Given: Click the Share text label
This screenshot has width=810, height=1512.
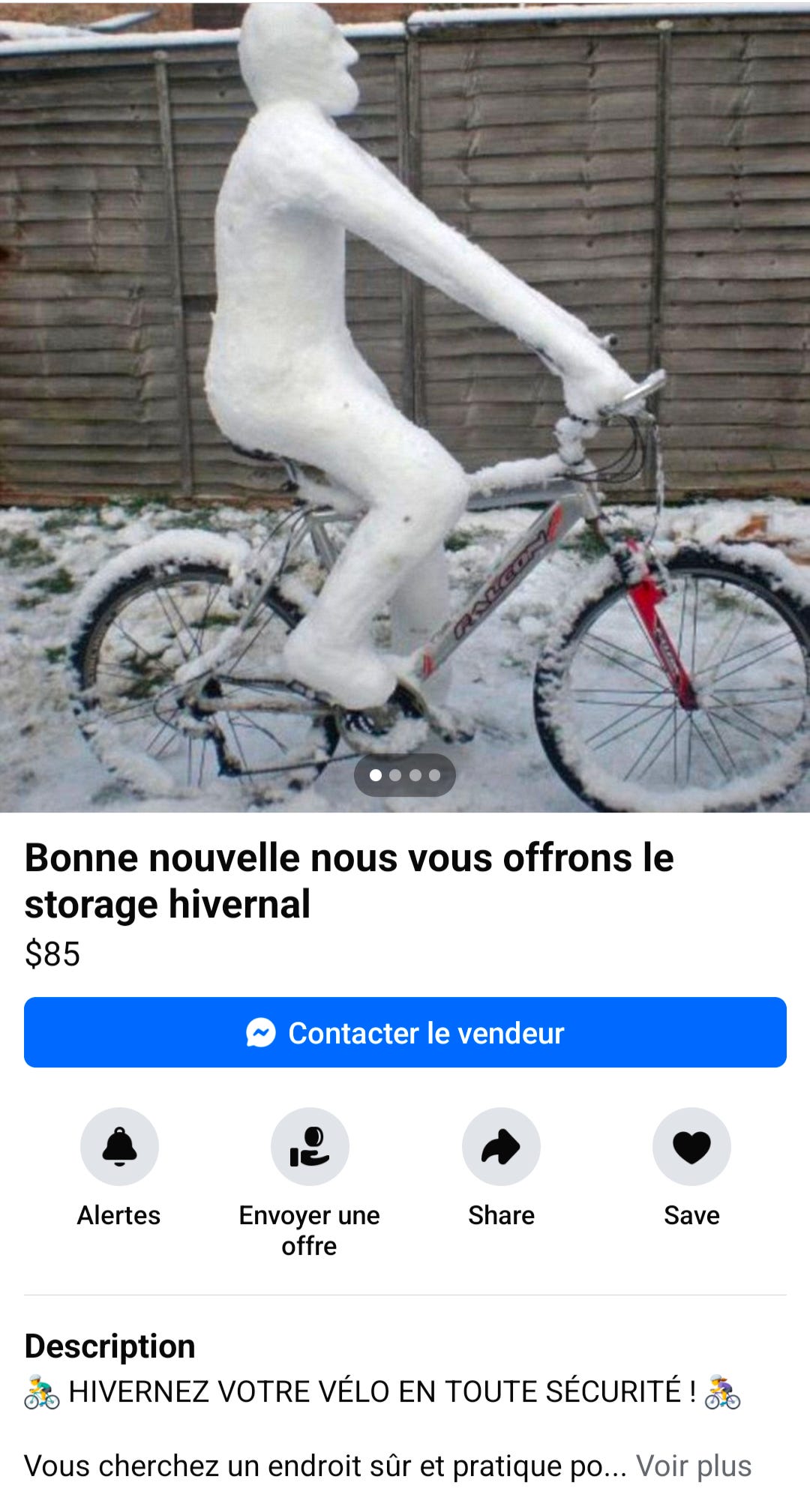Looking at the screenshot, I should (501, 1214).
